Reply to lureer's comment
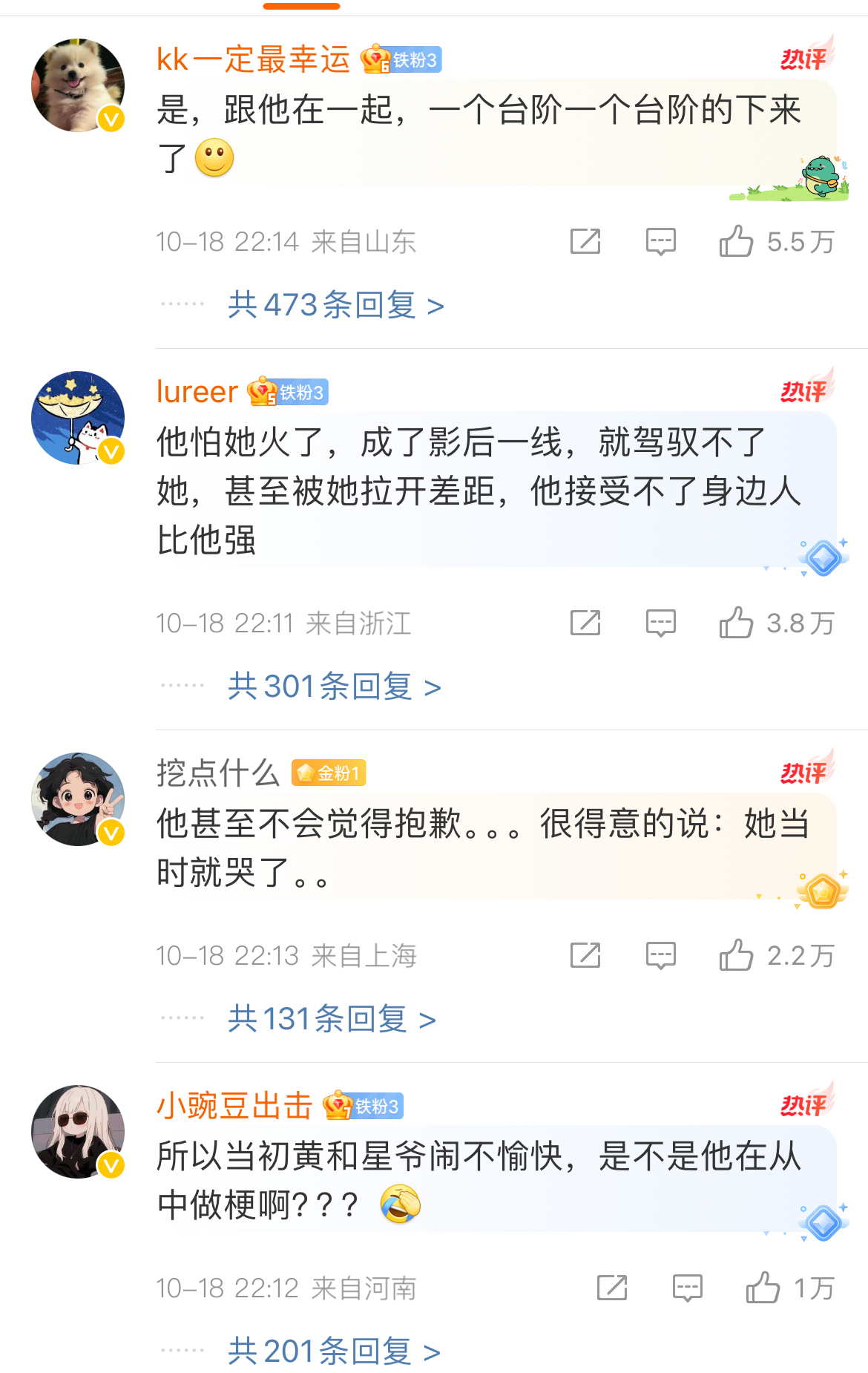 point(660,623)
